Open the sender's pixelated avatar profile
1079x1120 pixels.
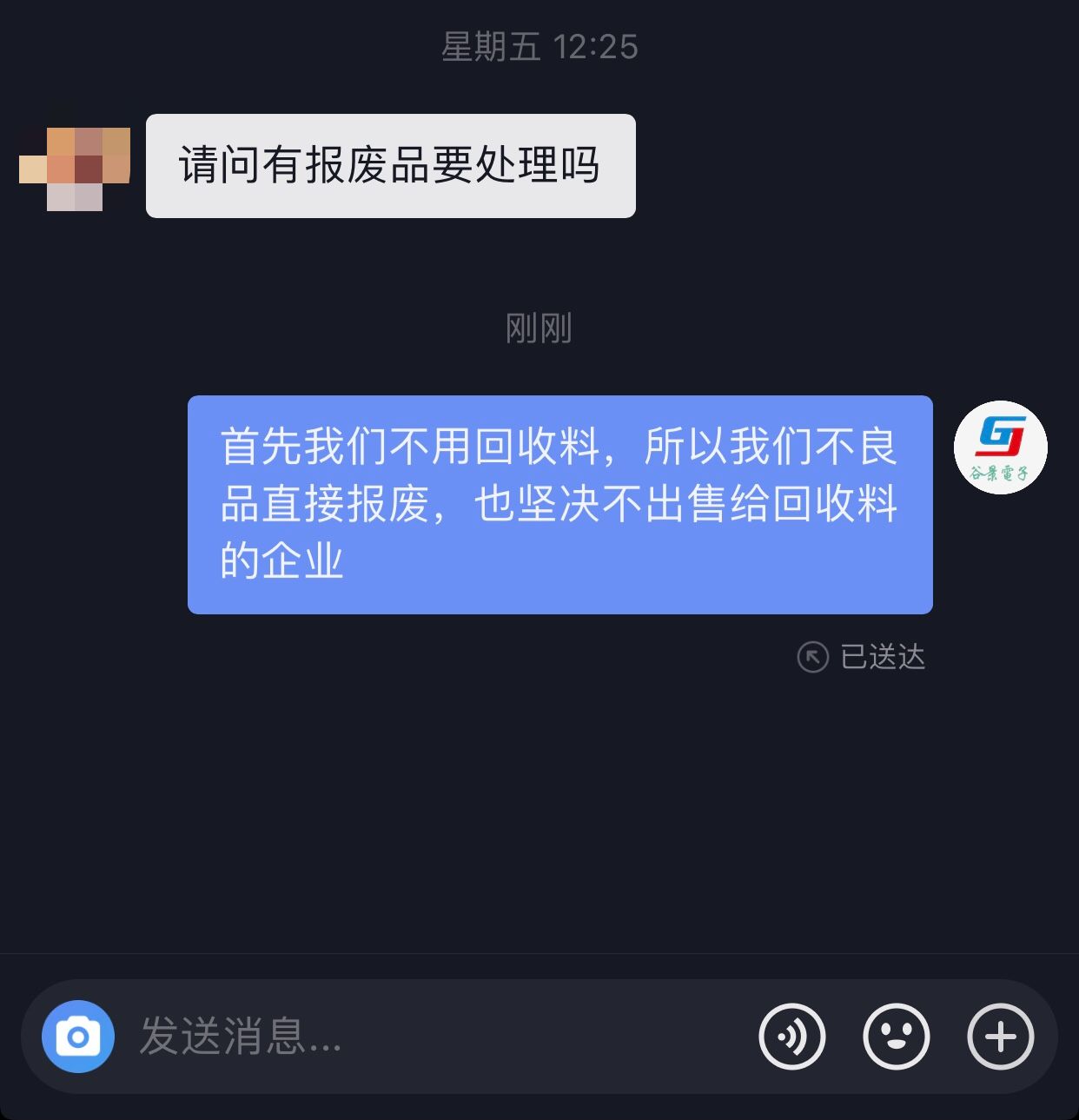point(75,168)
